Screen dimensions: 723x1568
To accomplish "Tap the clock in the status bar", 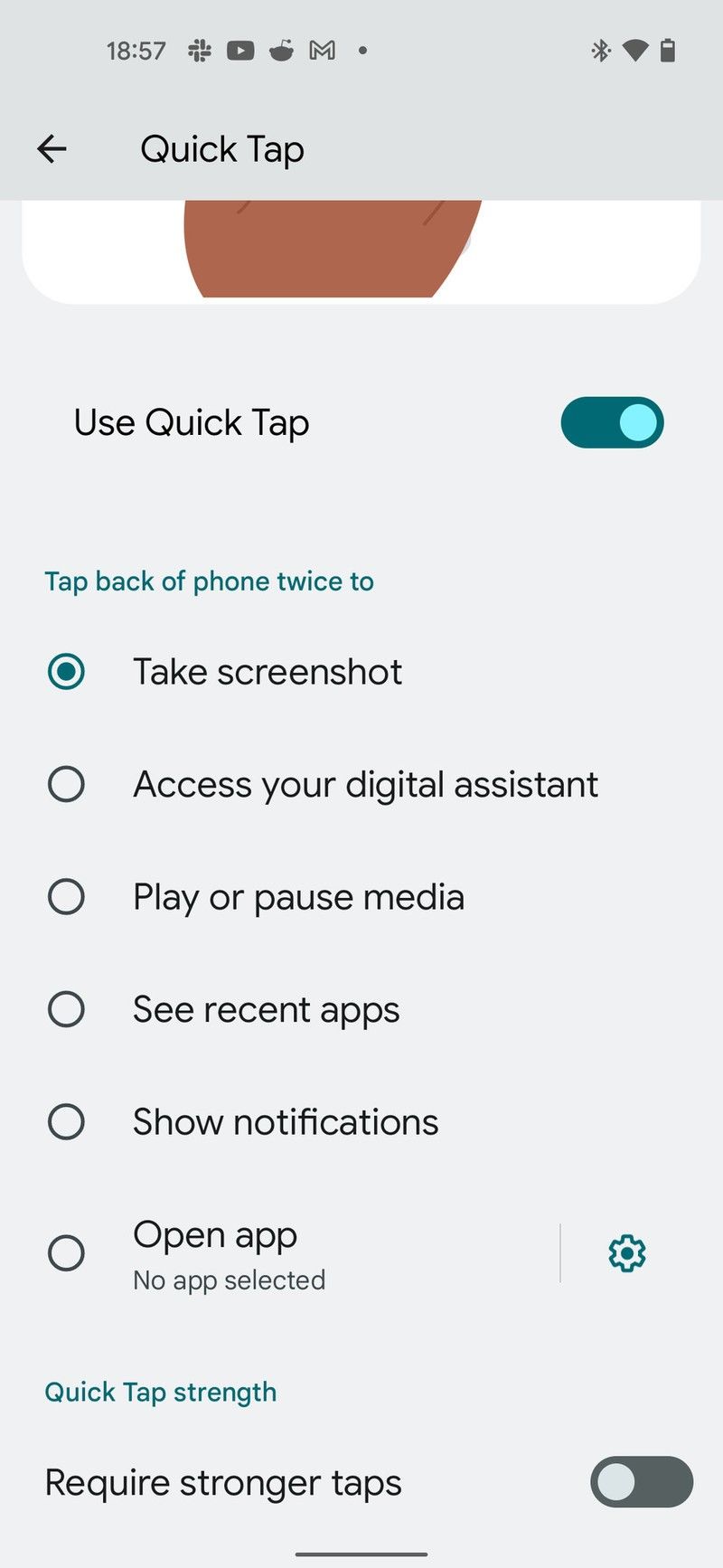I will pos(136,51).
